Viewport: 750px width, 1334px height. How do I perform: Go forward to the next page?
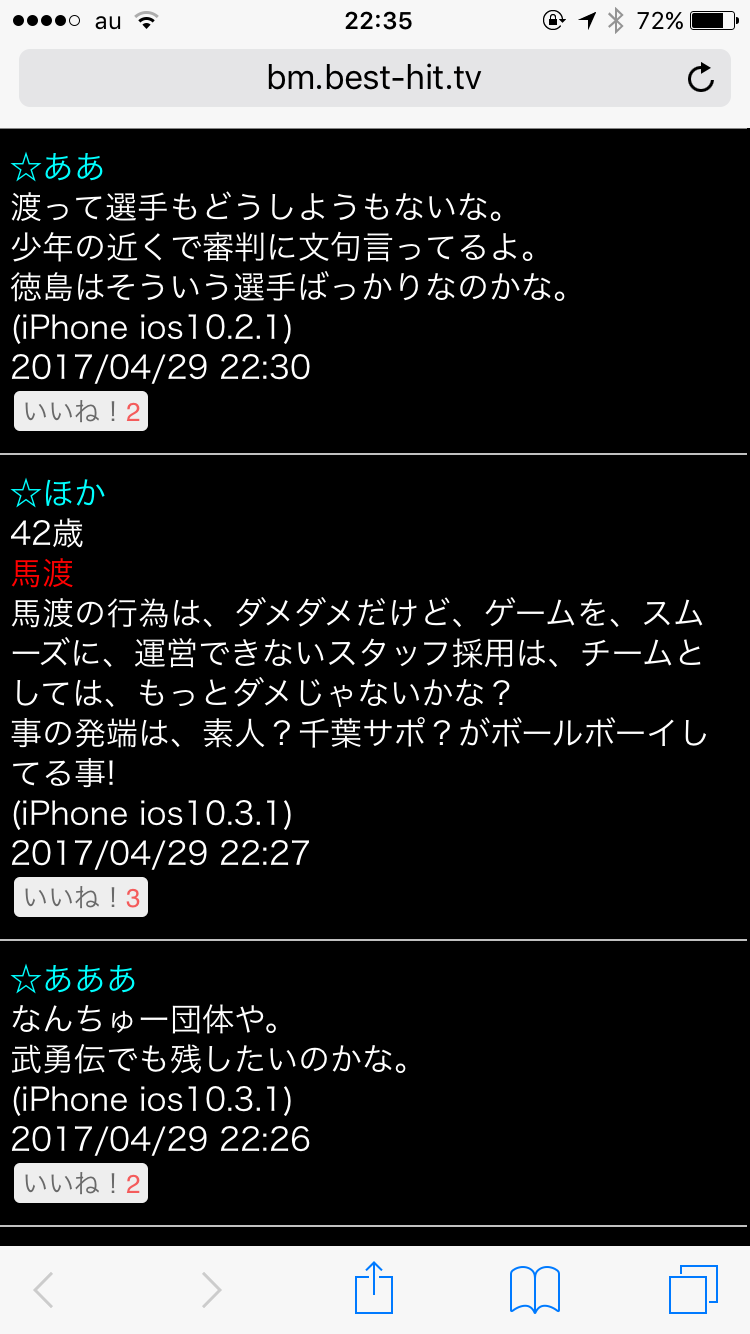pos(211,1290)
